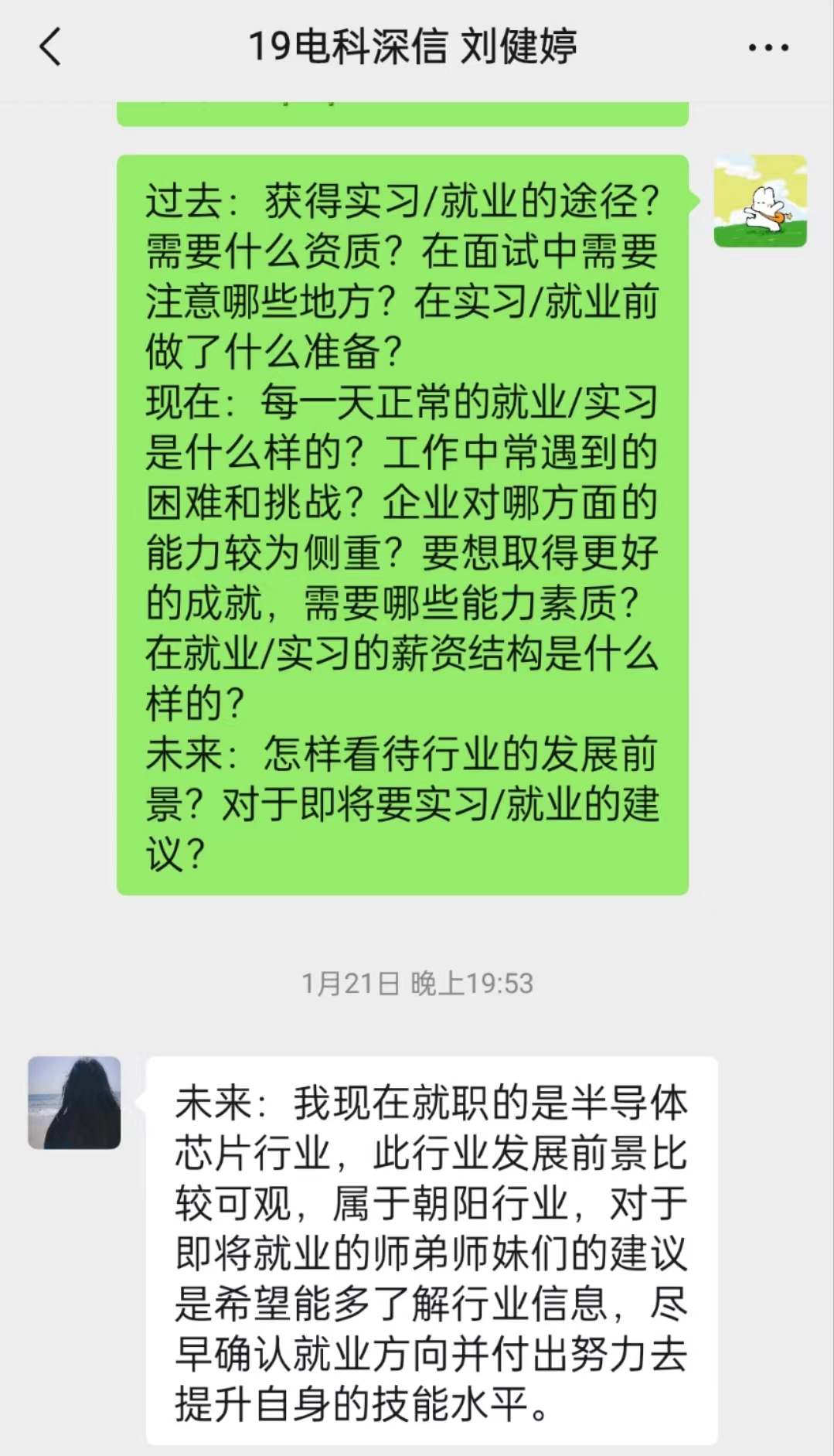Select the left-pointing chevron at top left
The width and height of the screenshot is (834, 1456).
pos(49,48)
